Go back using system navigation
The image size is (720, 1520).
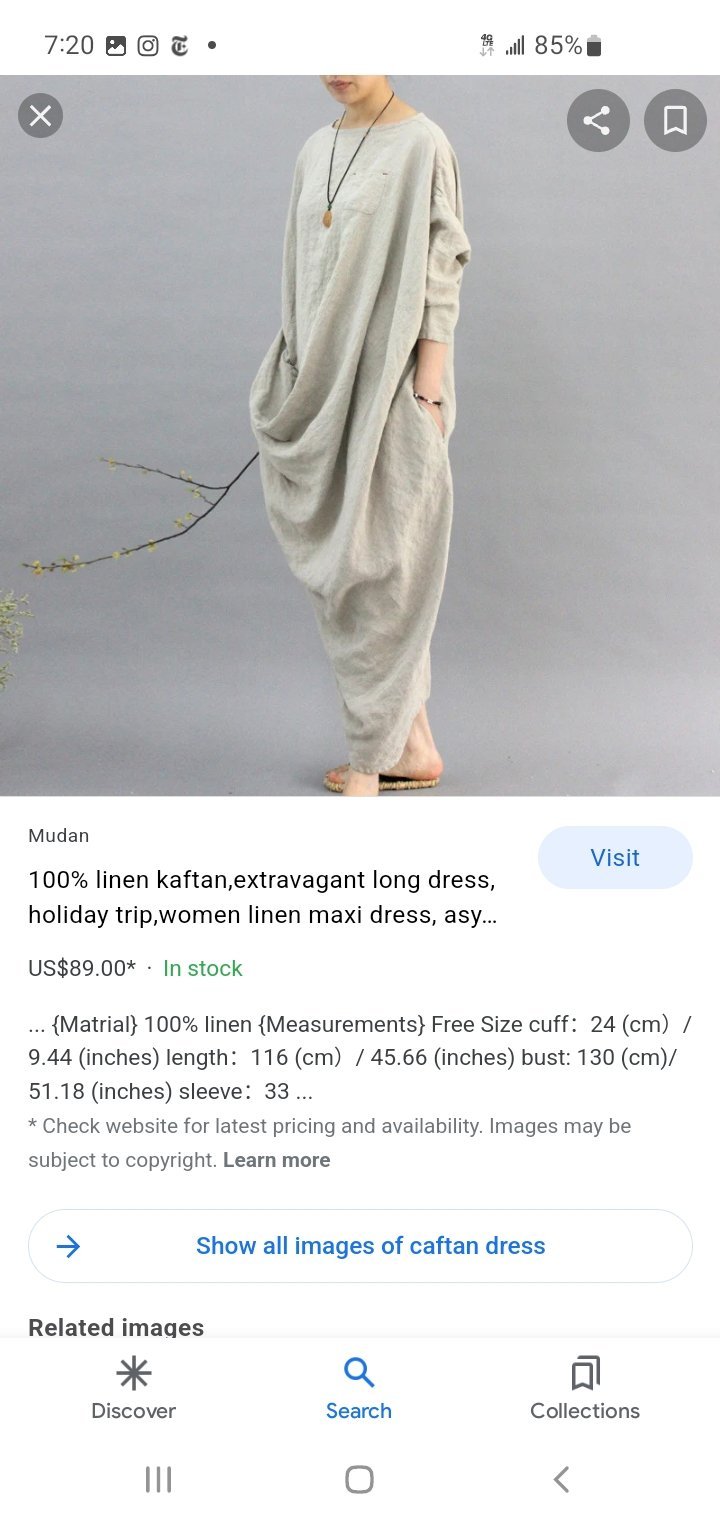coord(561,1479)
